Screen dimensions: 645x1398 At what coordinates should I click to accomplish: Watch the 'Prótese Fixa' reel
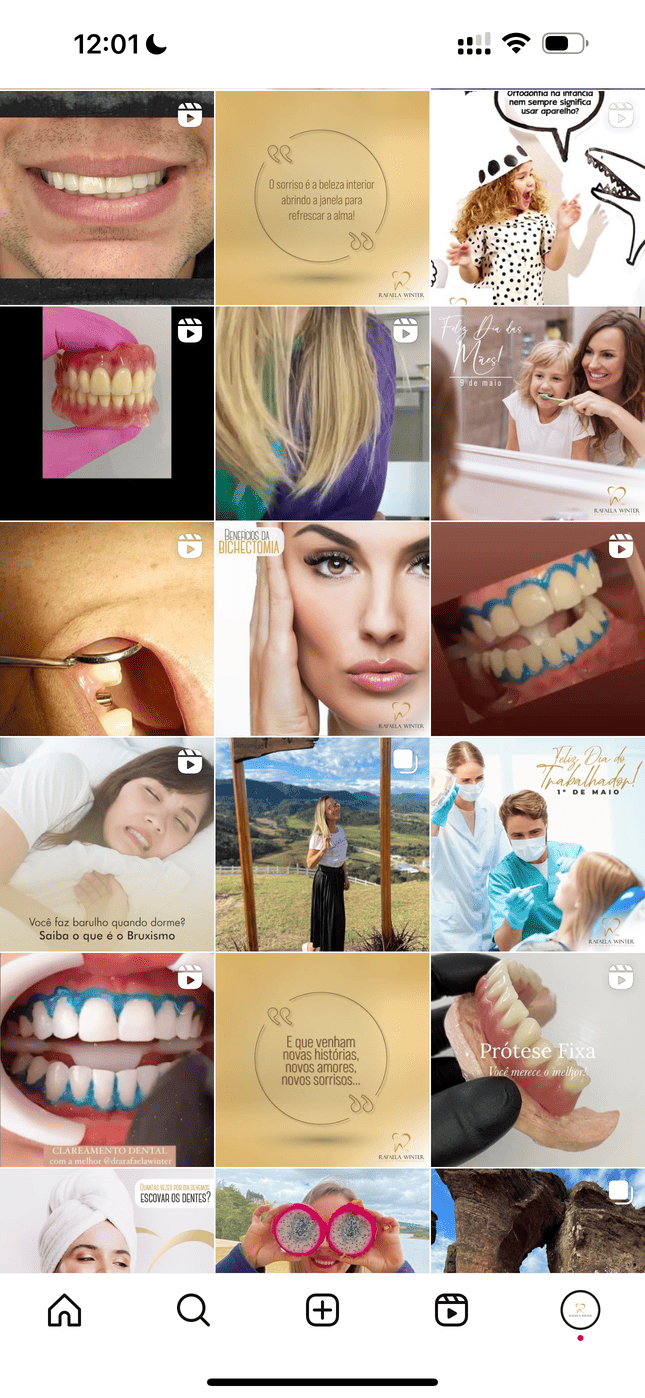(538, 1060)
